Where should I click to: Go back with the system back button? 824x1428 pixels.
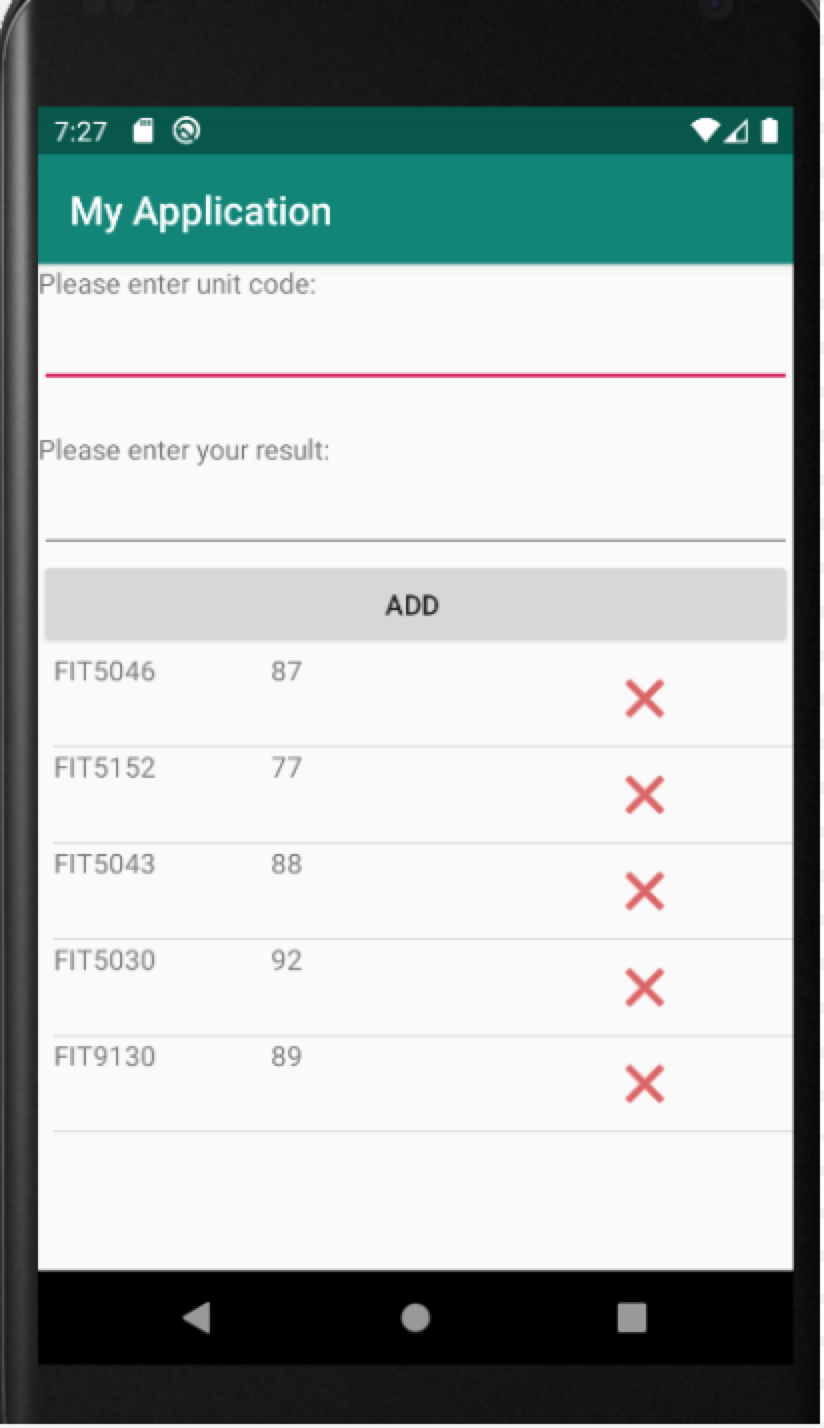[197, 1318]
